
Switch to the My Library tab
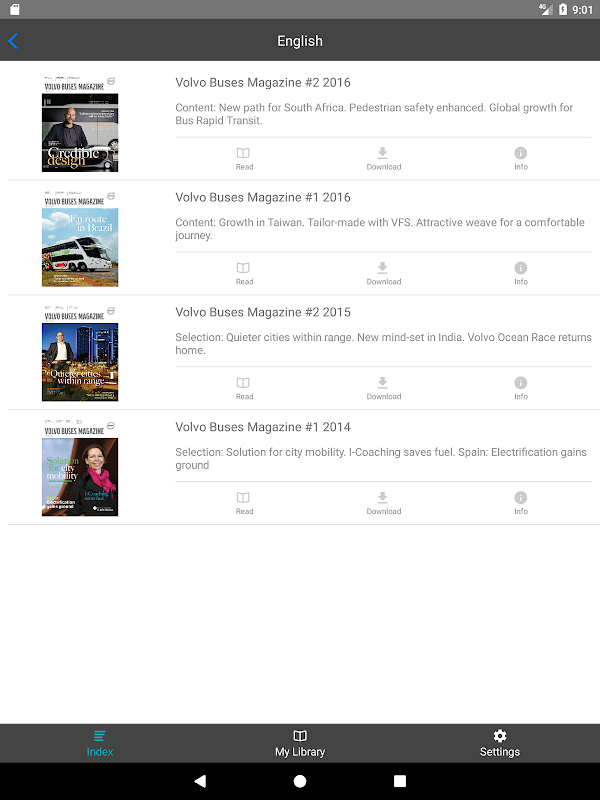click(300, 743)
